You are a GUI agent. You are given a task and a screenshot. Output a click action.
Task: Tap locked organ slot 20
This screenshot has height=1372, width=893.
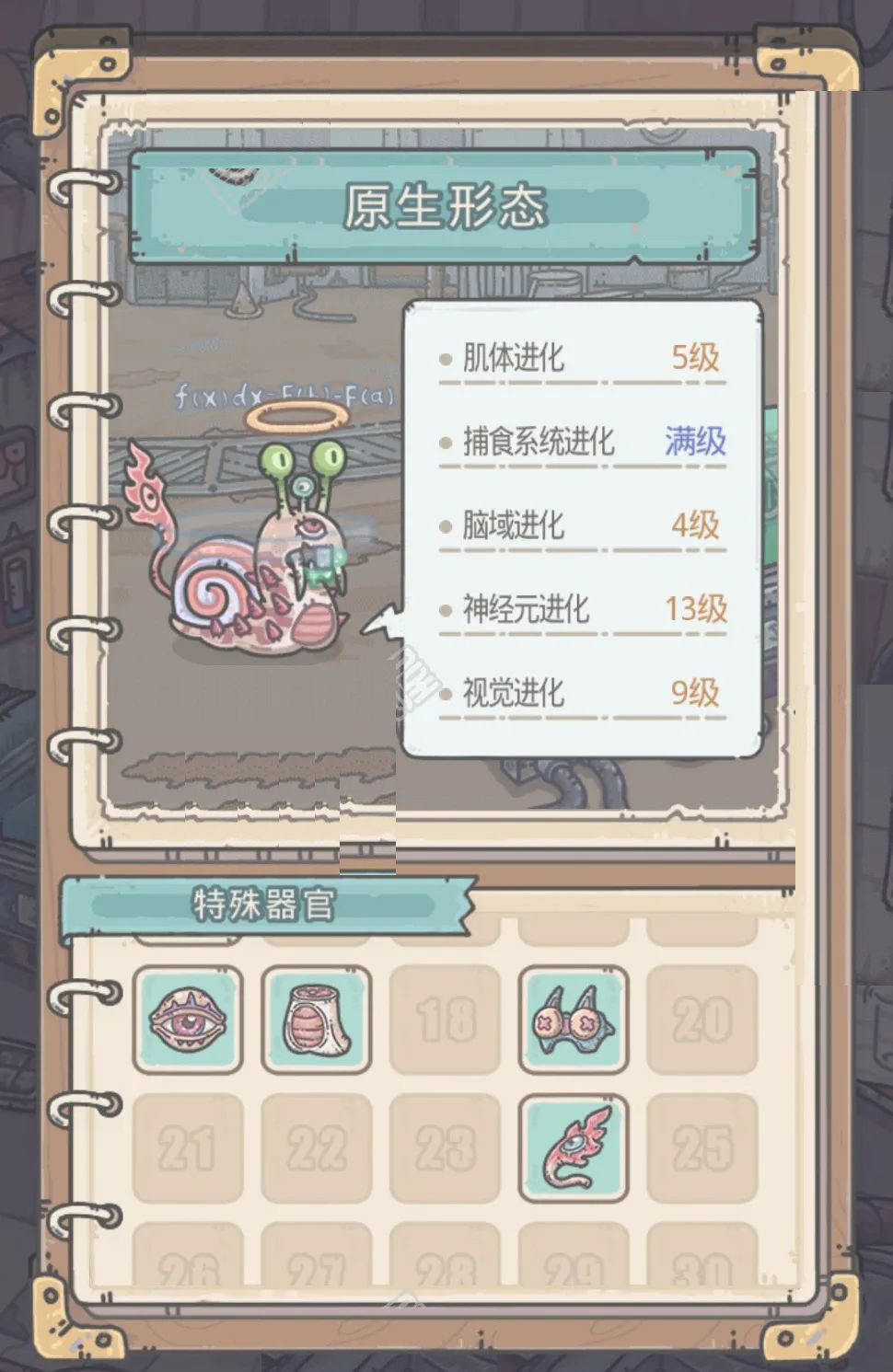click(702, 1020)
